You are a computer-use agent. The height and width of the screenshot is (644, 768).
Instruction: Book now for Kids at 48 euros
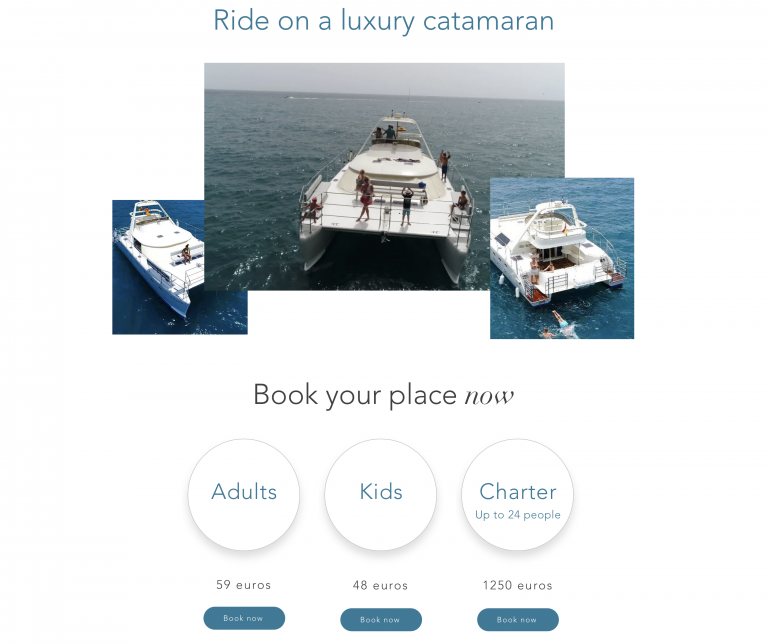point(380,620)
